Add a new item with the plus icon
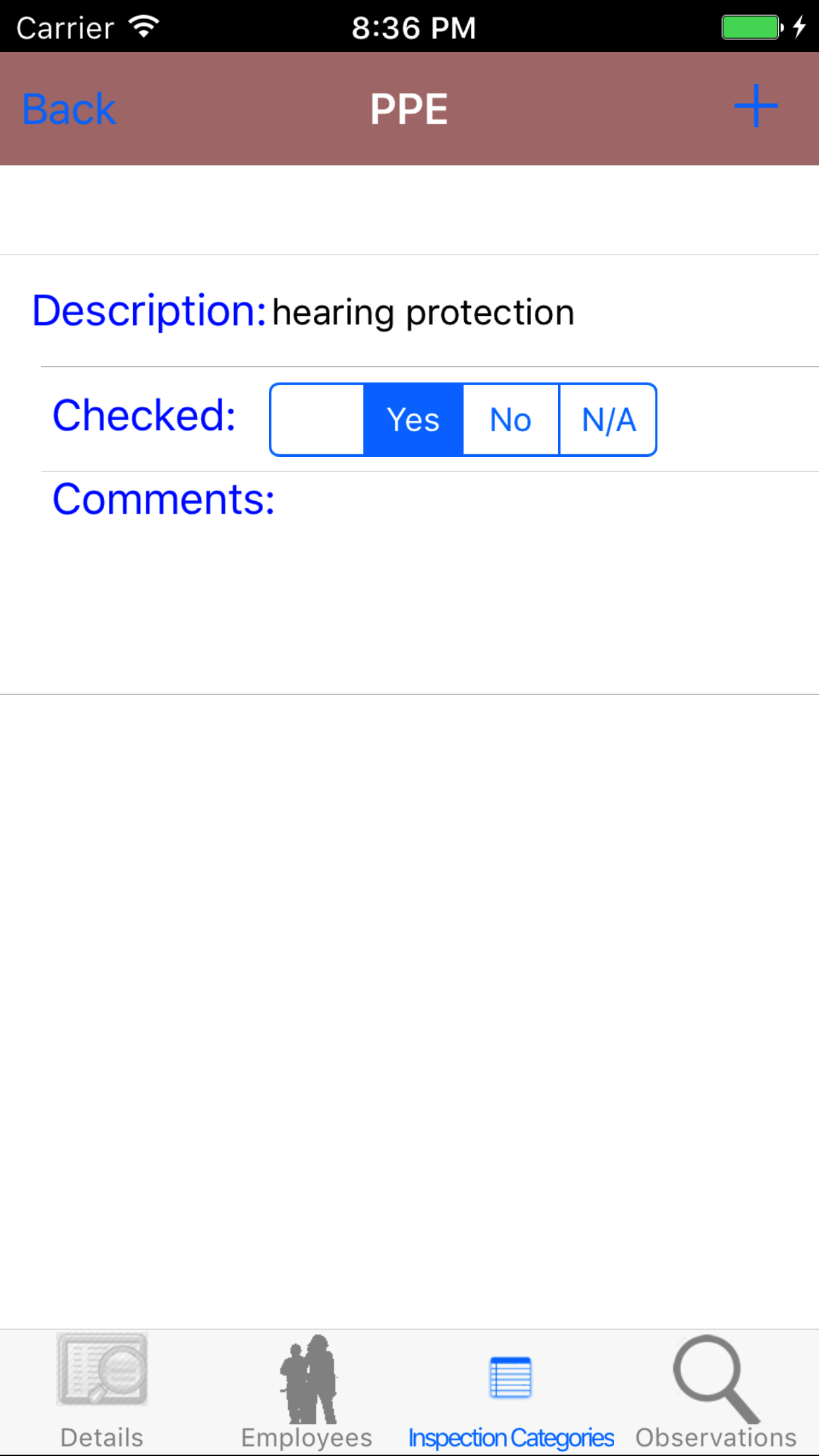Viewport: 819px width, 1456px height. [x=756, y=106]
